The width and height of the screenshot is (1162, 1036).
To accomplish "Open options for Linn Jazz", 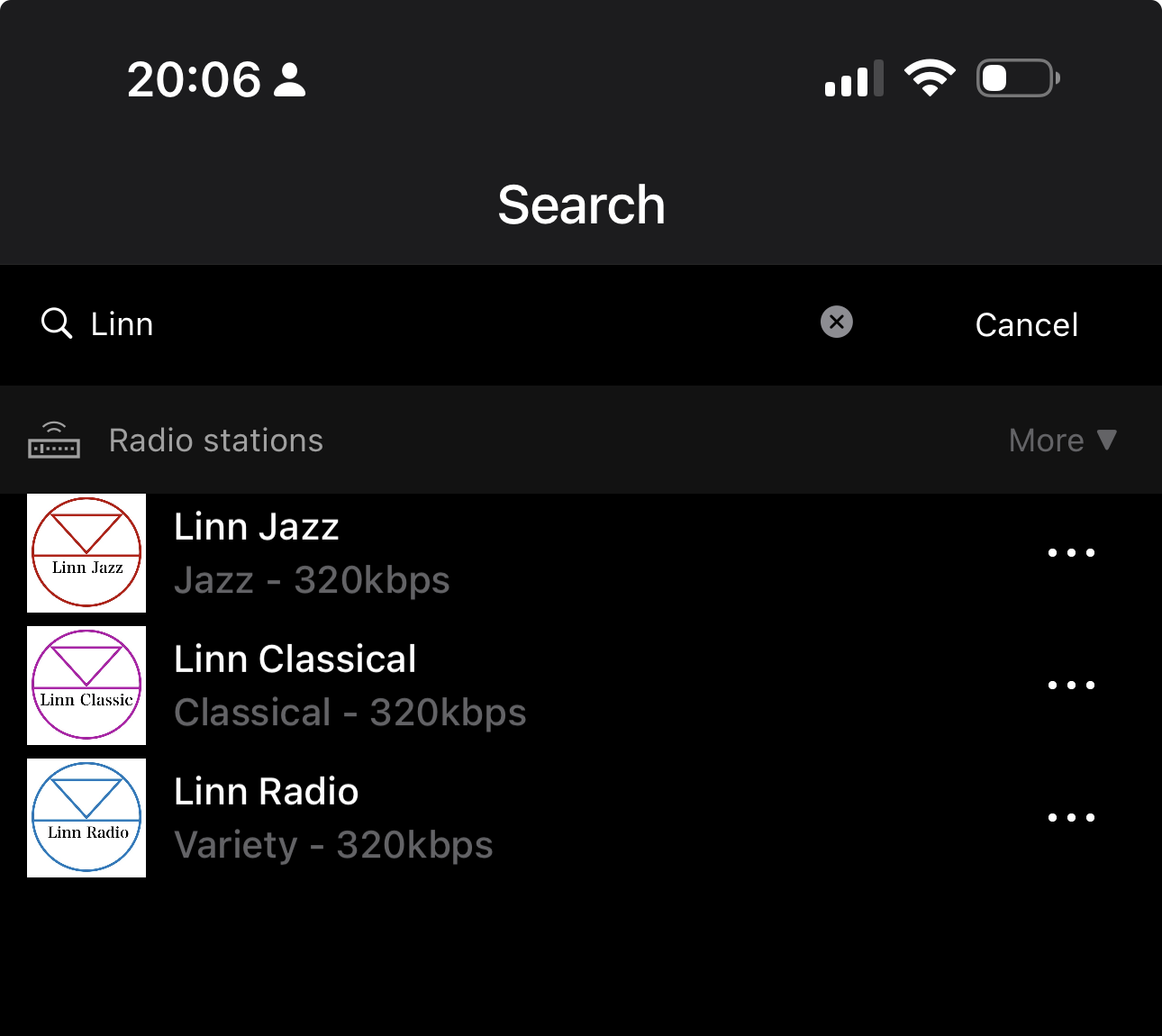I will pyautogui.click(x=1071, y=553).
